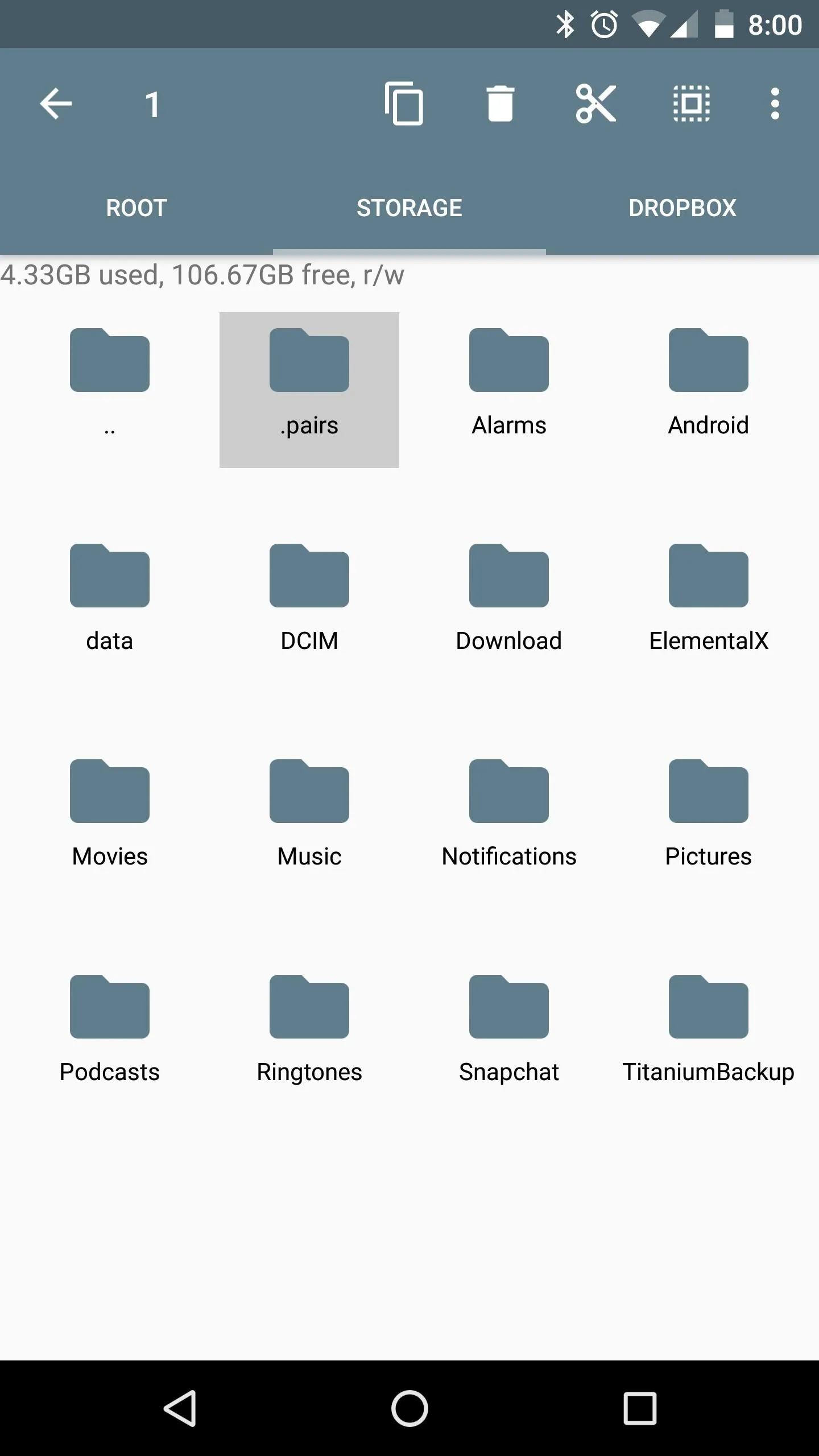The height and width of the screenshot is (1456, 819).
Task: Tap the DCIM folder
Action: pos(309,606)
